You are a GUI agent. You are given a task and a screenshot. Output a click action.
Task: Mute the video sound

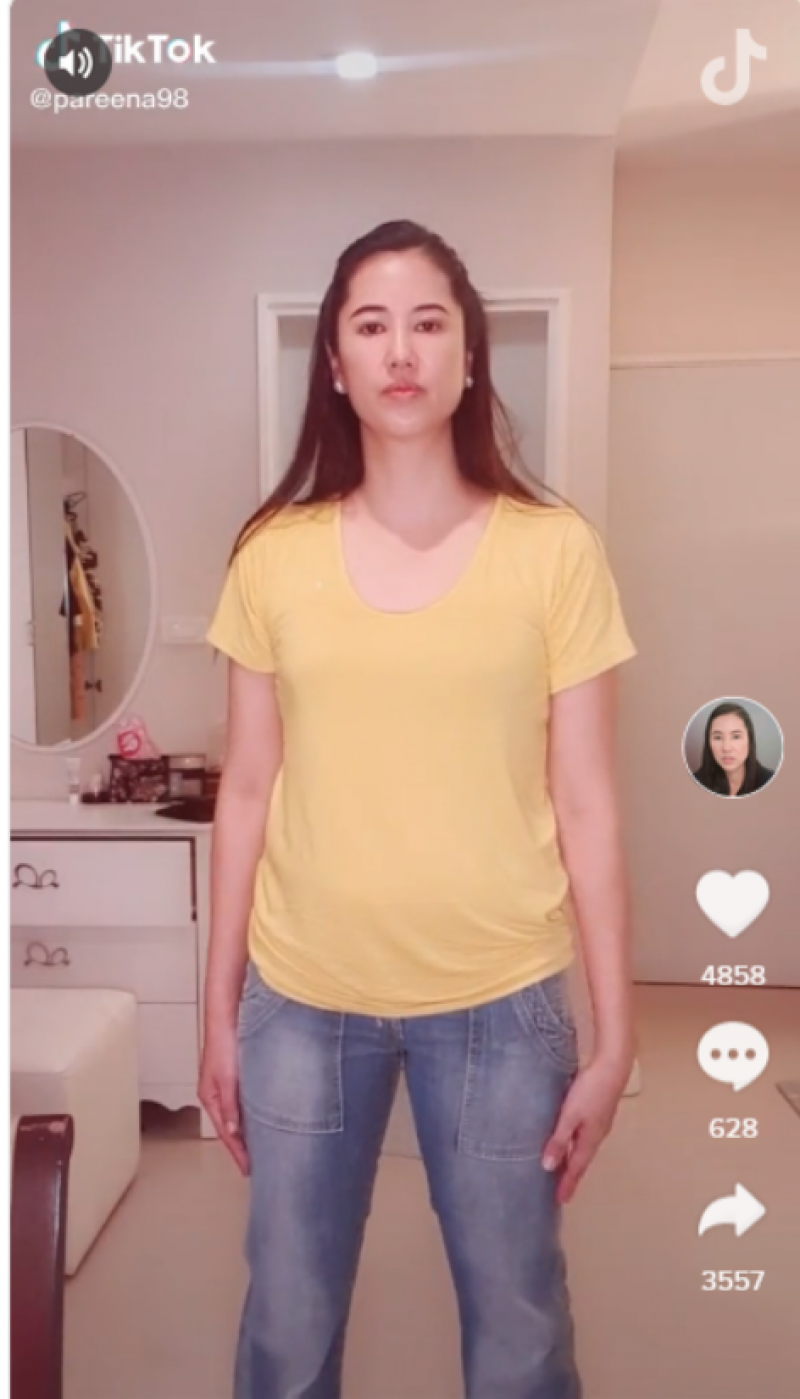[77, 63]
